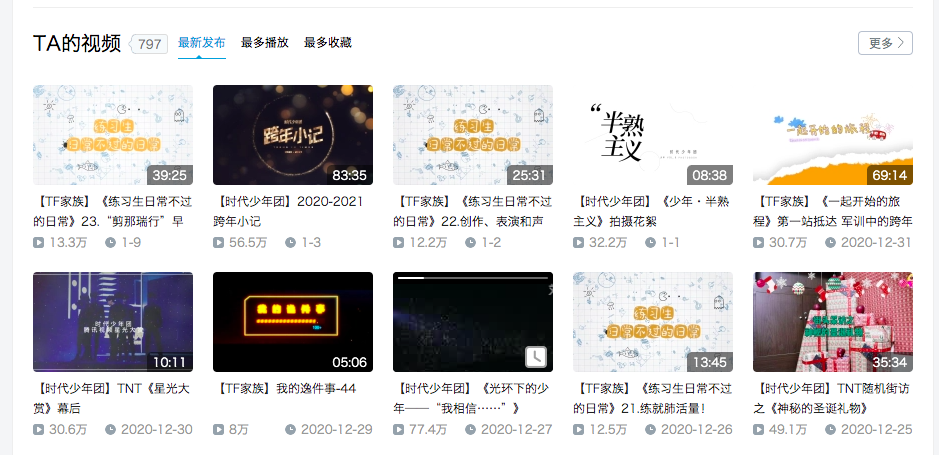Open 练习生日常 22 创作表演和声 video
Screen dimensions: 939x455
[x=472, y=135]
